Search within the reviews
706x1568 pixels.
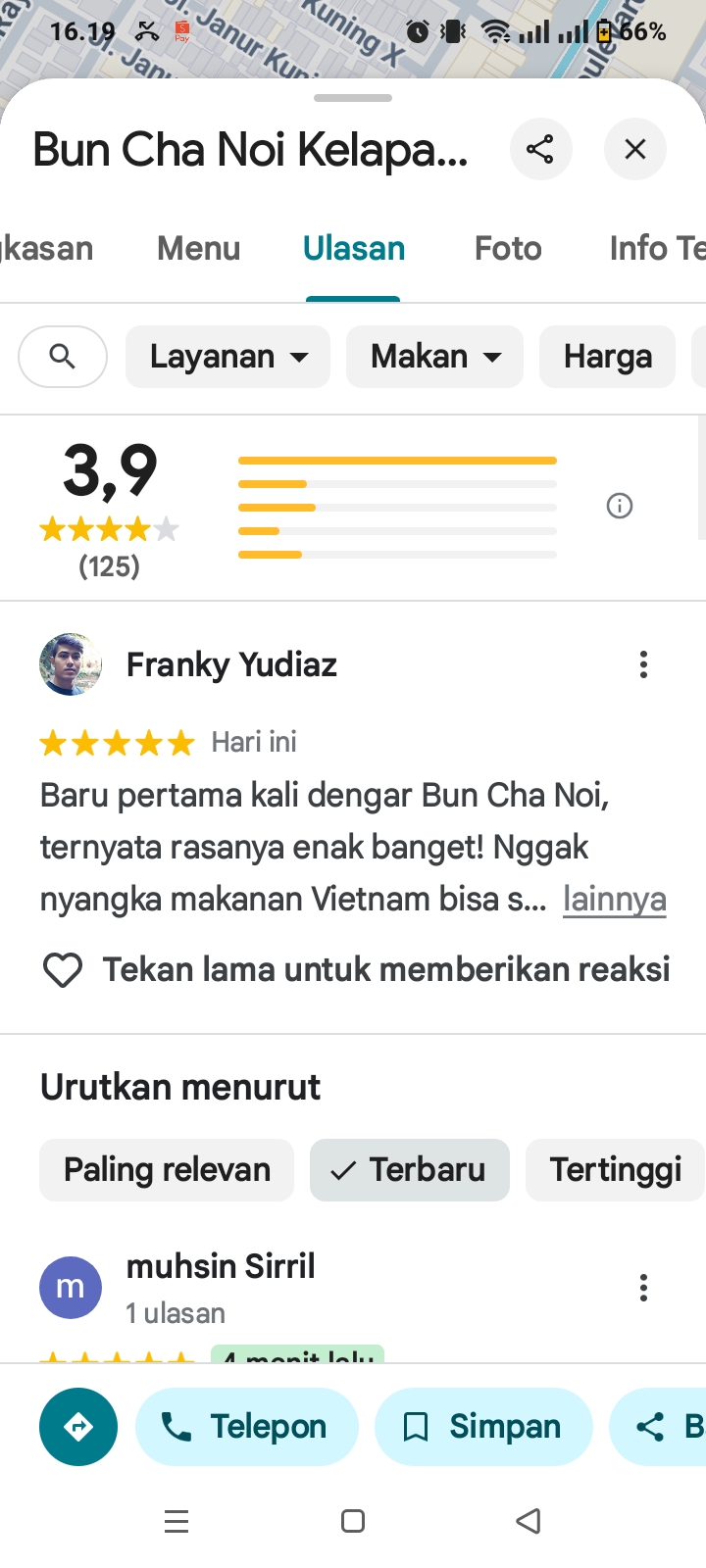pyautogui.click(x=63, y=357)
